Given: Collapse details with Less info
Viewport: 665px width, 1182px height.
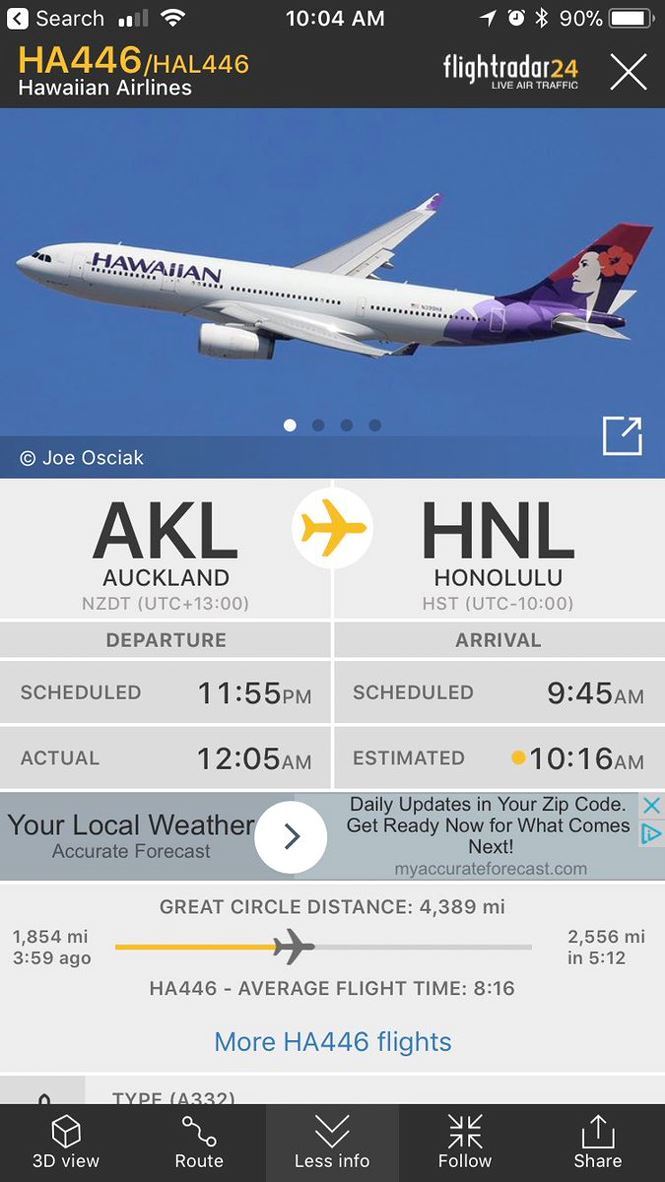Looking at the screenshot, I should [332, 1143].
